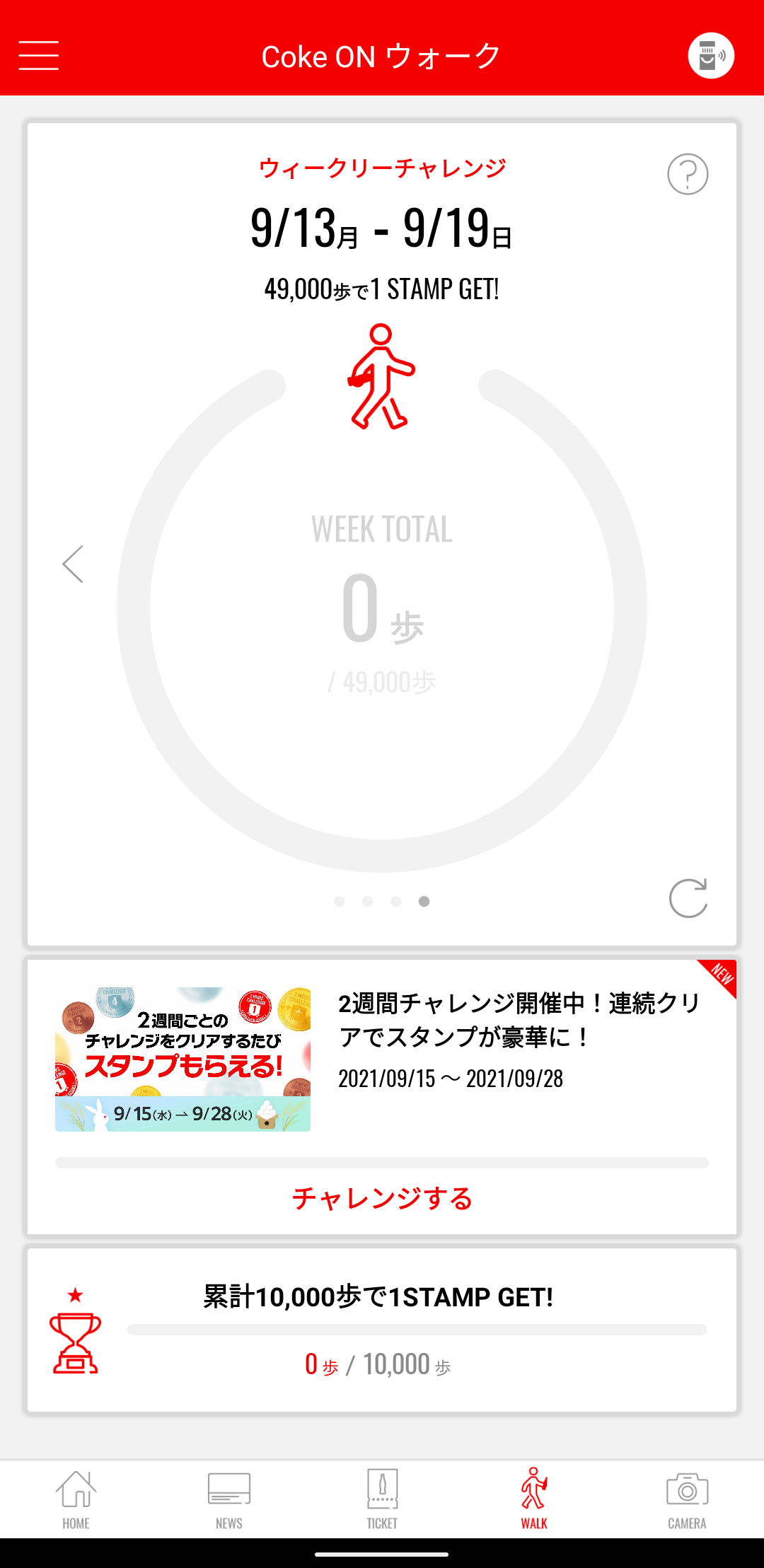Tap チャレンジする to join the challenge
Image resolution: width=764 pixels, height=1568 pixels.
pos(382,1198)
